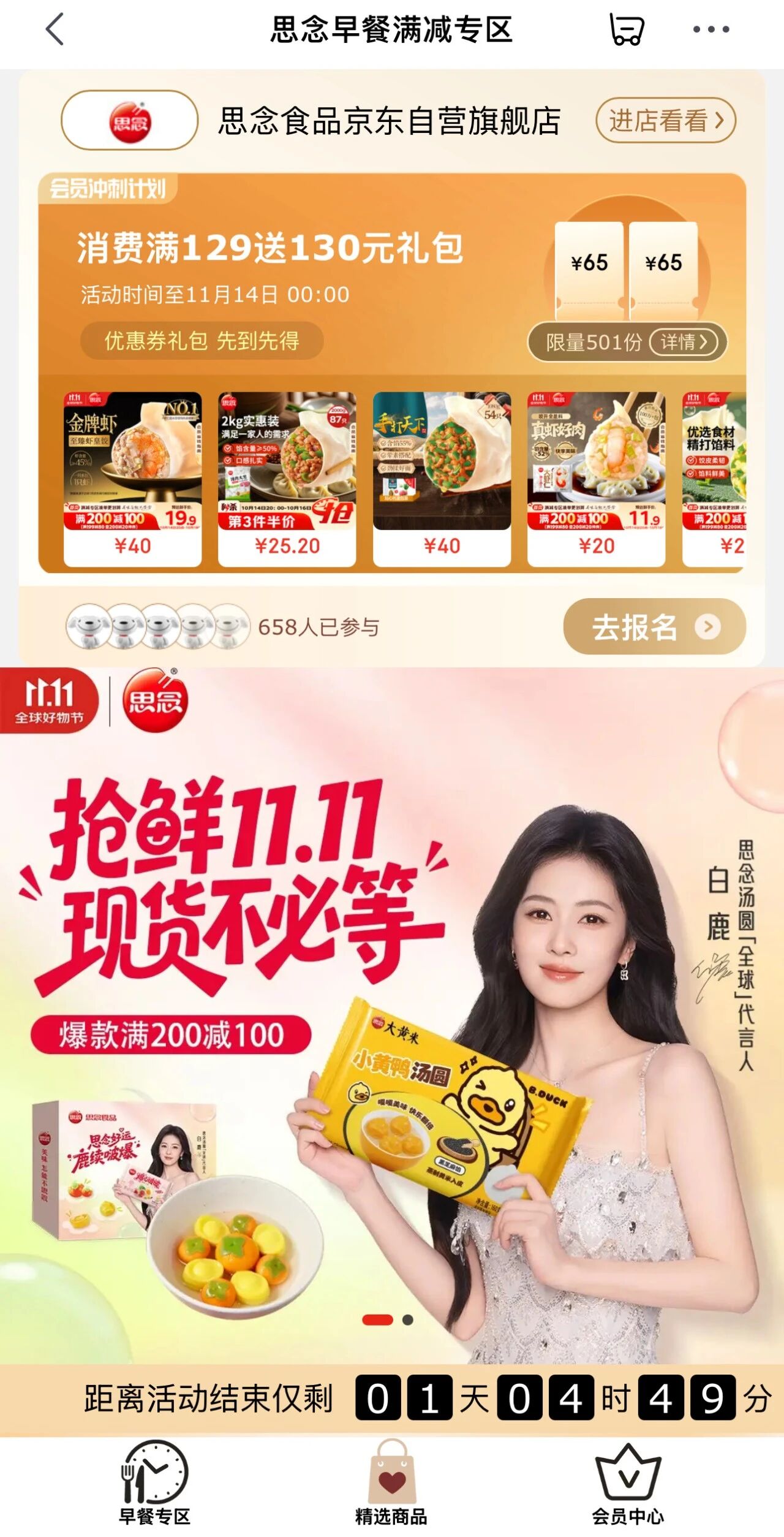784x1537 pixels.
Task: Open the shopping cart
Action: pyautogui.click(x=626, y=29)
